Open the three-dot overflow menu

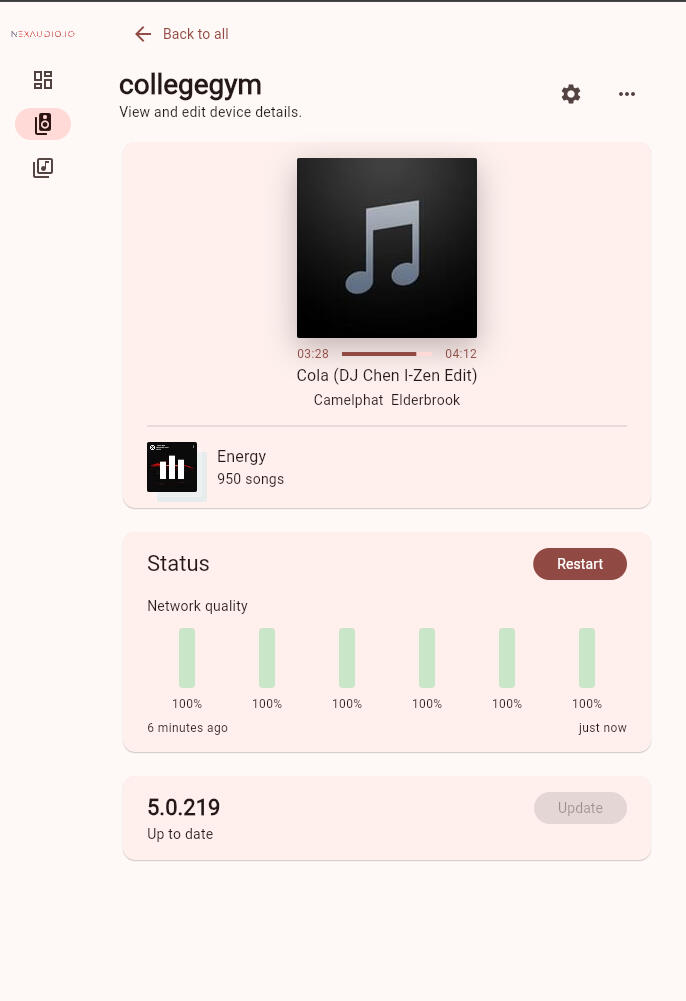tap(627, 94)
